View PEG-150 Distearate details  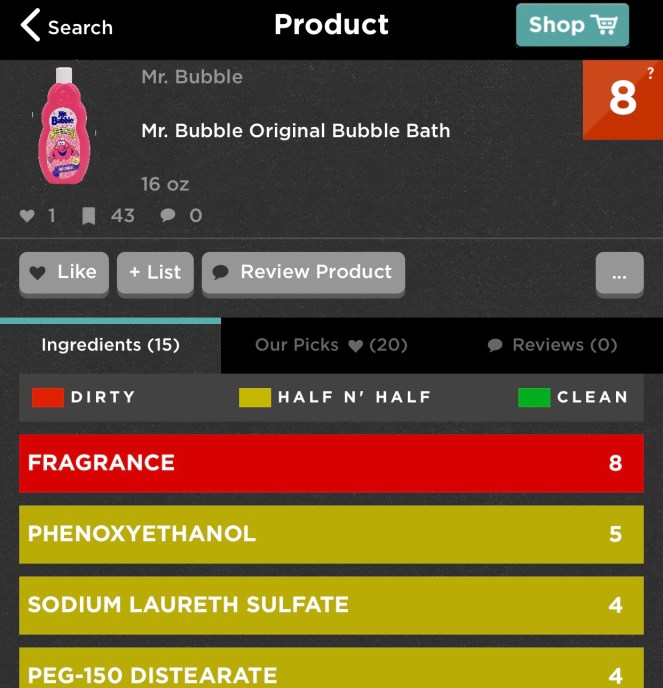[331, 671]
